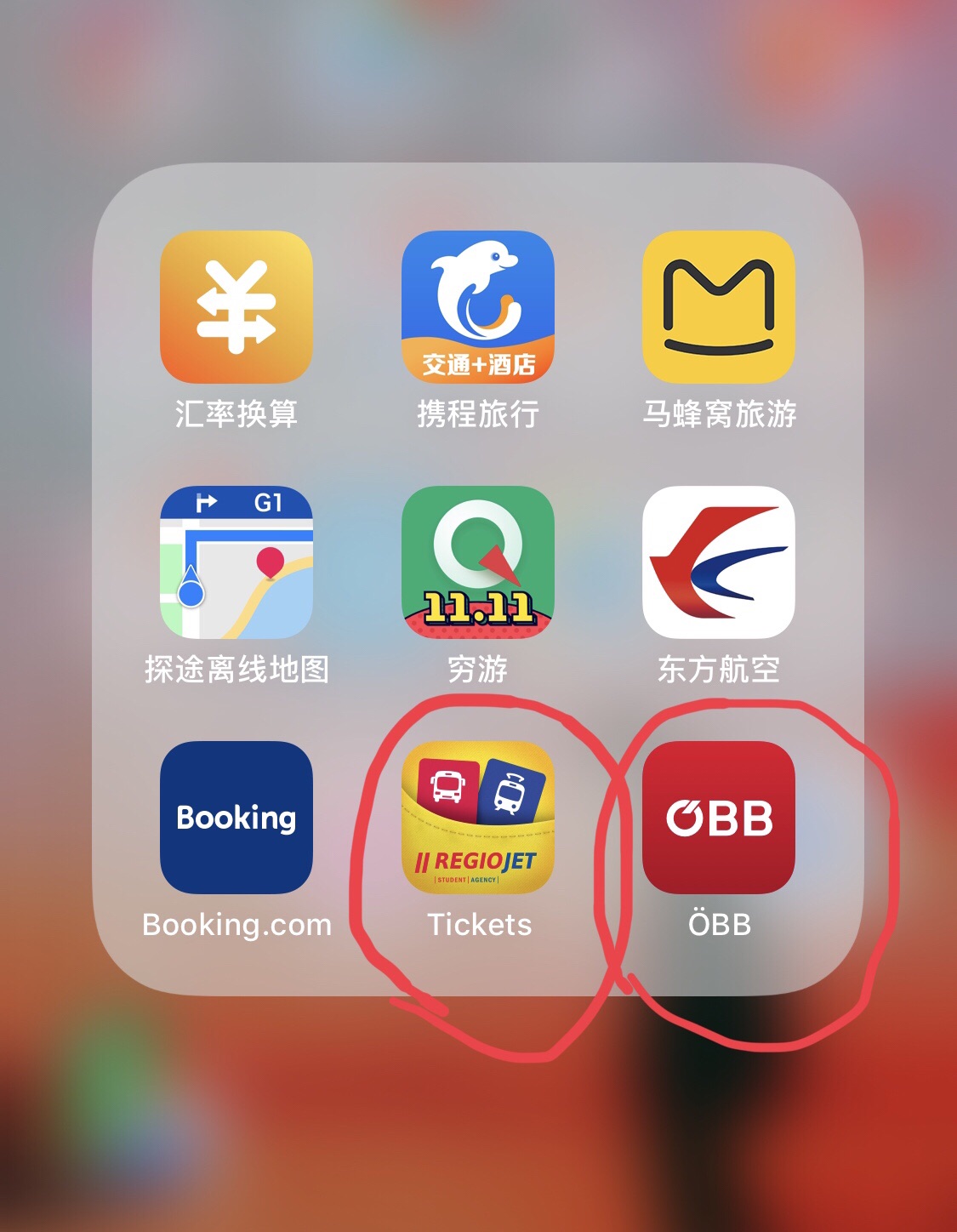Open the 东方航空 airline app
The image size is (957, 1232).
[x=718, y=562]
